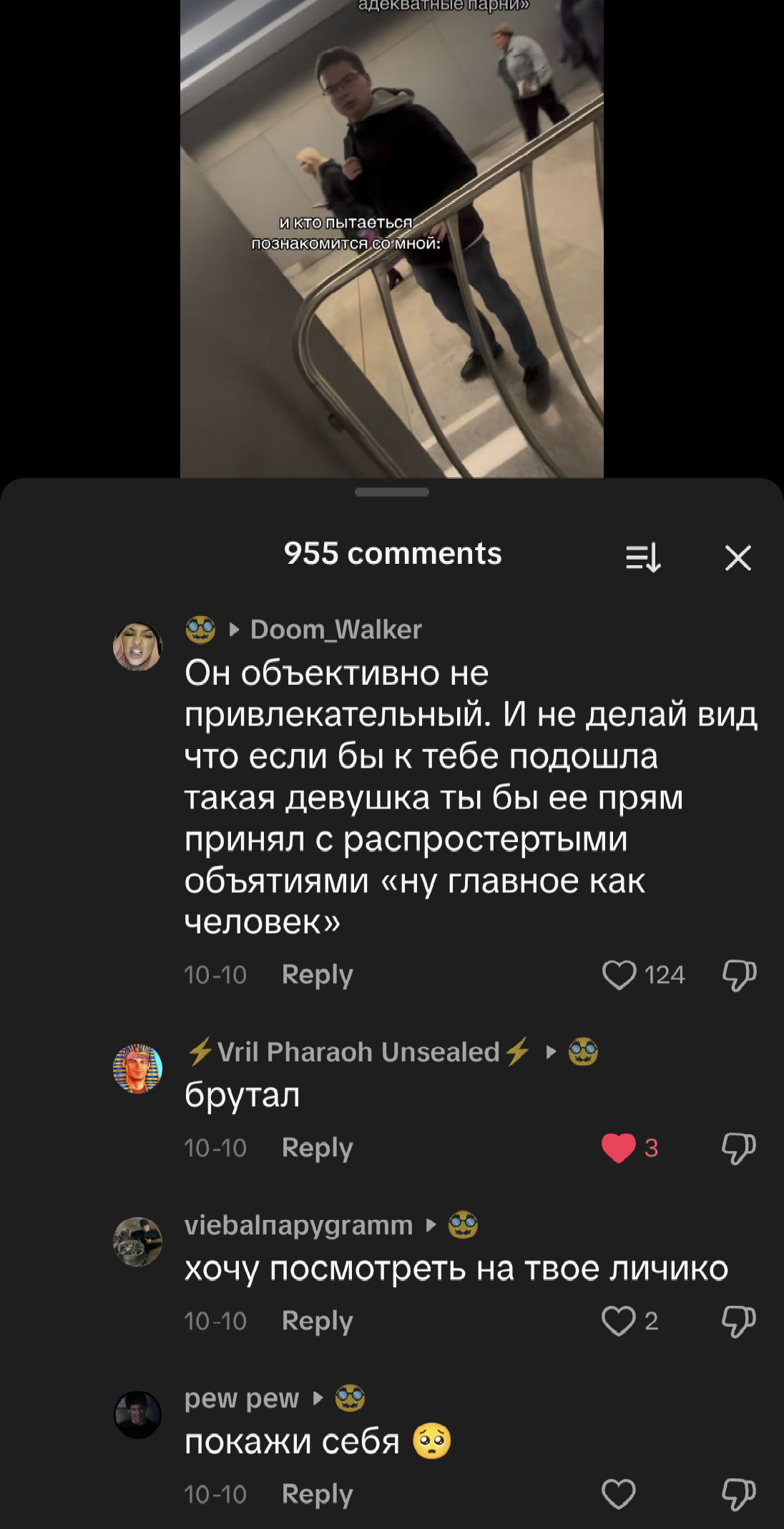The image size is (784, 1529).
Task: Like pew pew's comment
Action: coord(619,1494)
